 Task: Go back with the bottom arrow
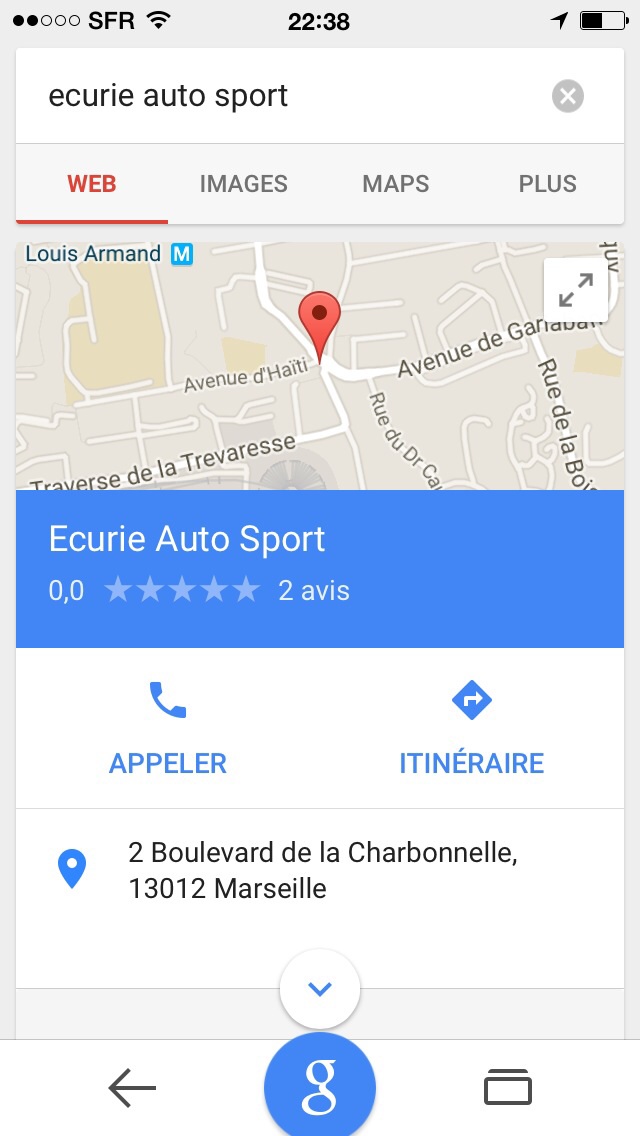[132, 1087]
